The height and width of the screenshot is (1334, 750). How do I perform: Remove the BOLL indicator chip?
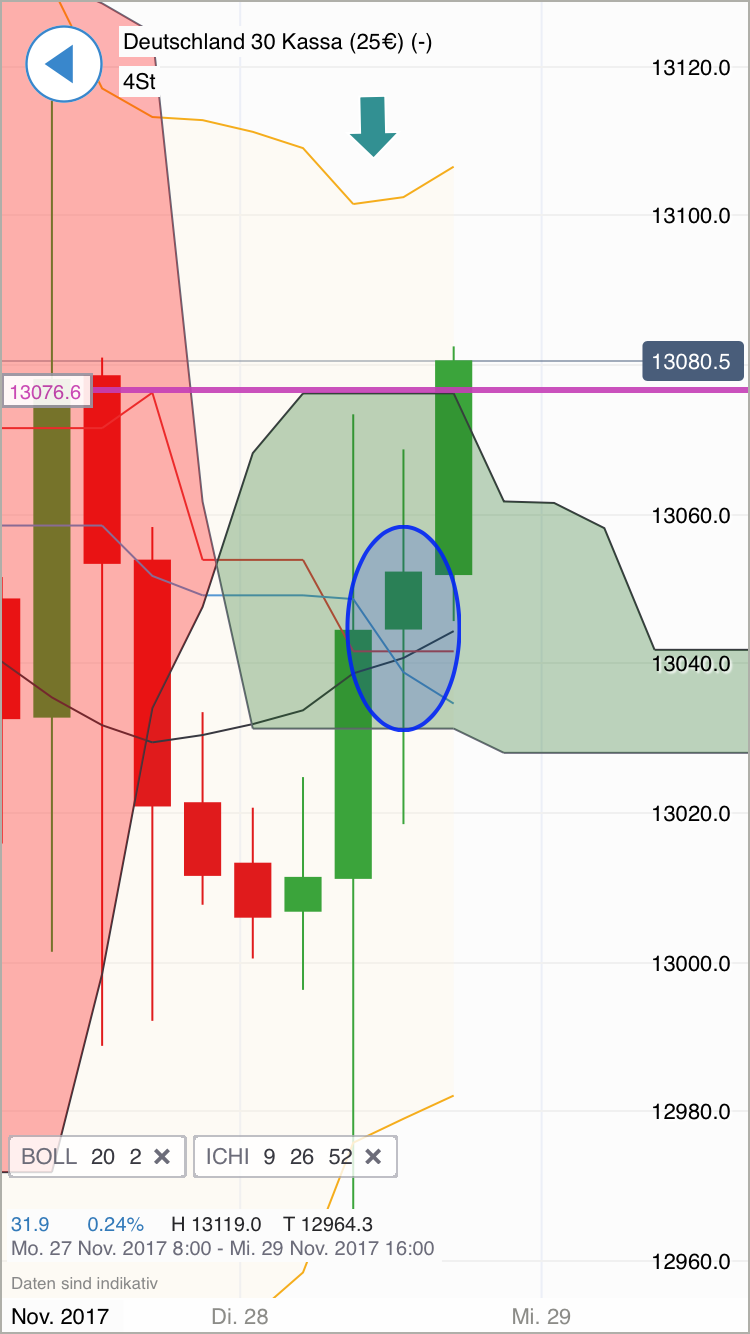point(163,1157)
